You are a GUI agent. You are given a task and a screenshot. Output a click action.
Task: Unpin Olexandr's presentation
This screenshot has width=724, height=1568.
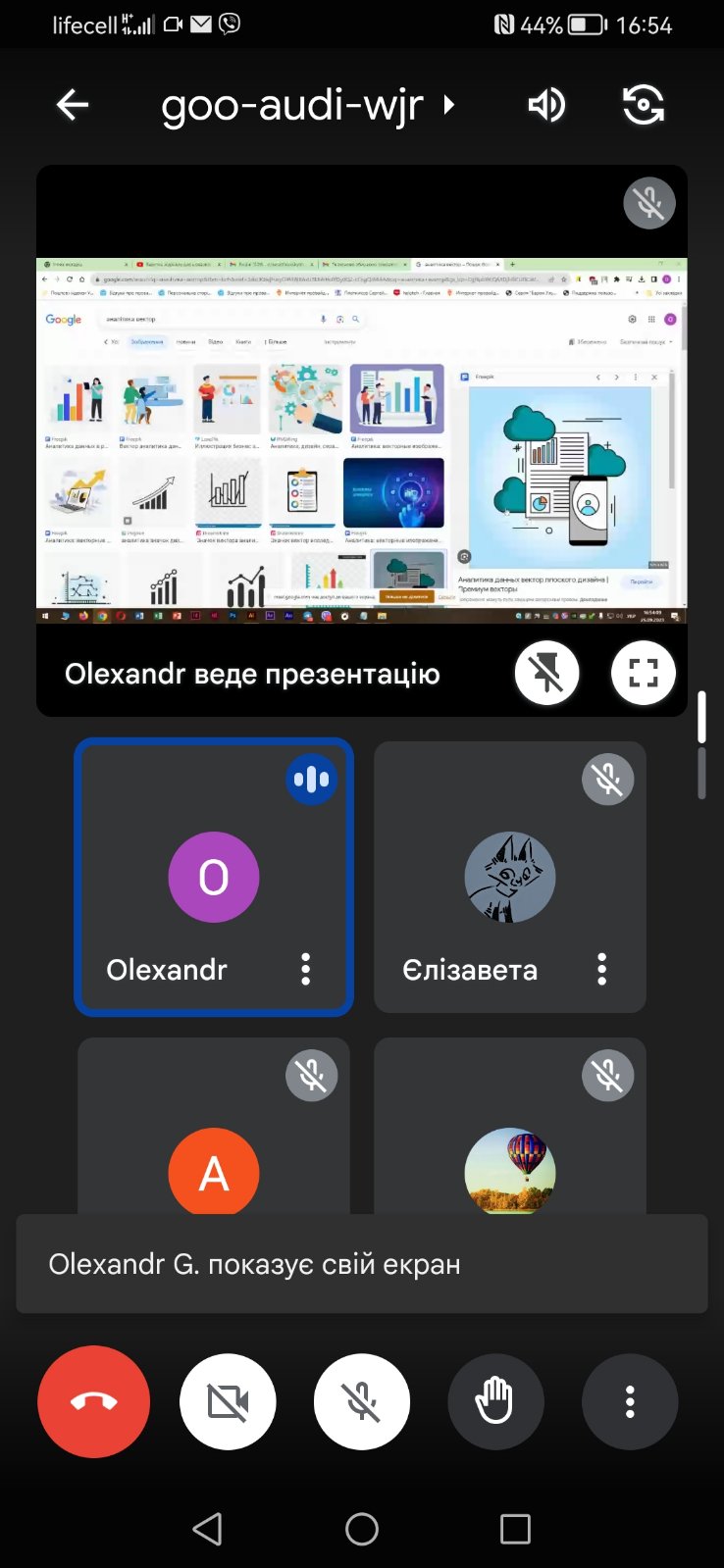coord(546,673)
